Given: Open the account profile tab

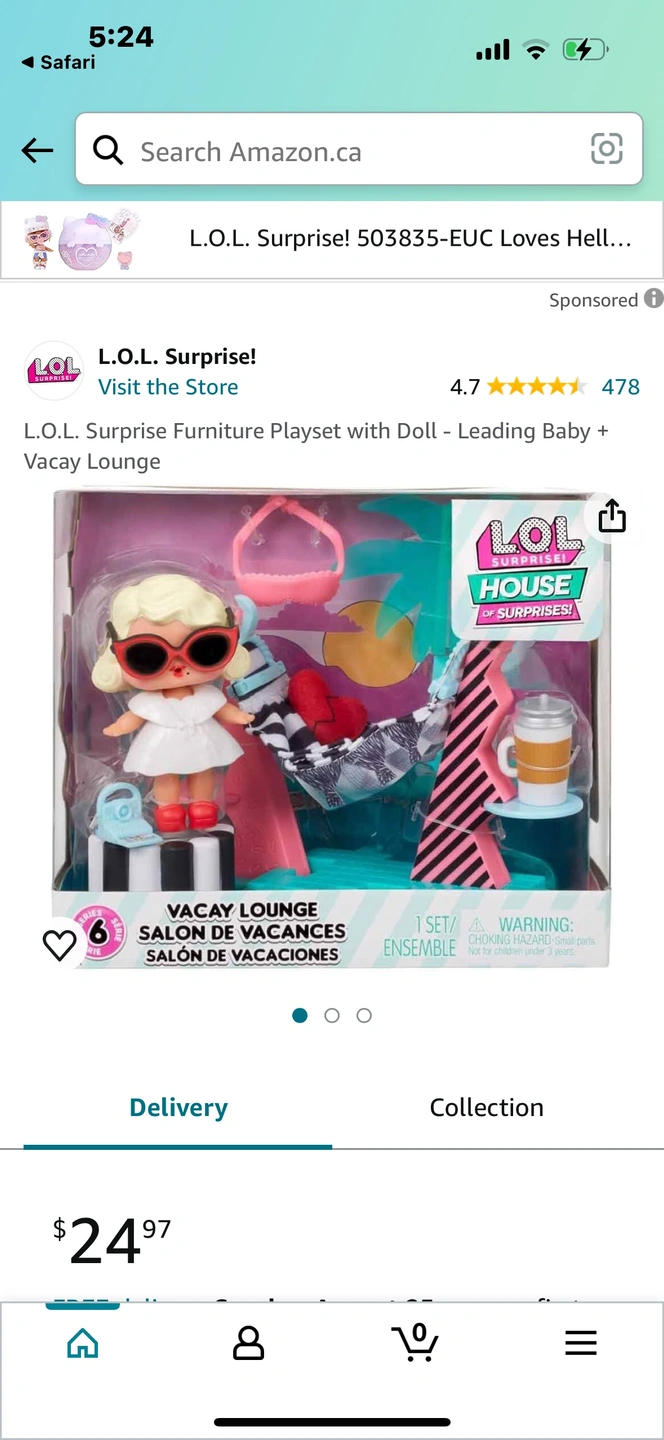Looking at the screenshot, I should pyautogui.click(x=248, y=1343).
